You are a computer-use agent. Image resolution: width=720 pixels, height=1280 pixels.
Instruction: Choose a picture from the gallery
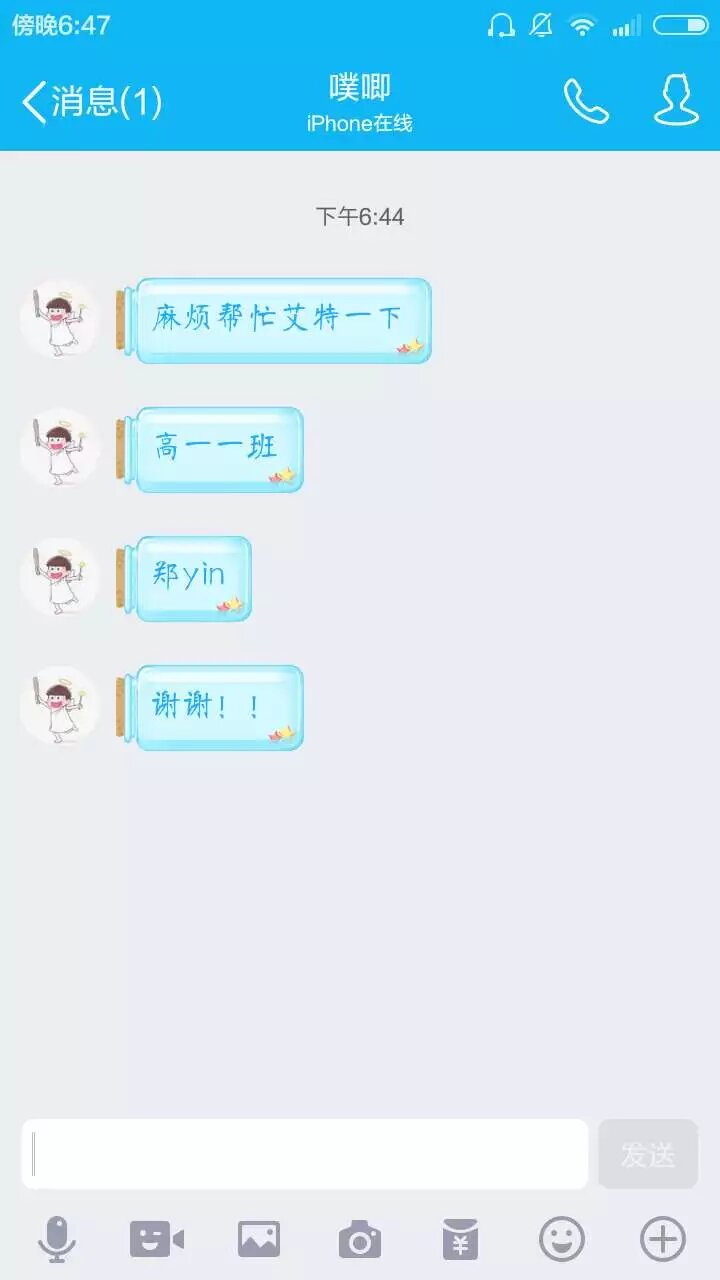[x=259, y=1240]
